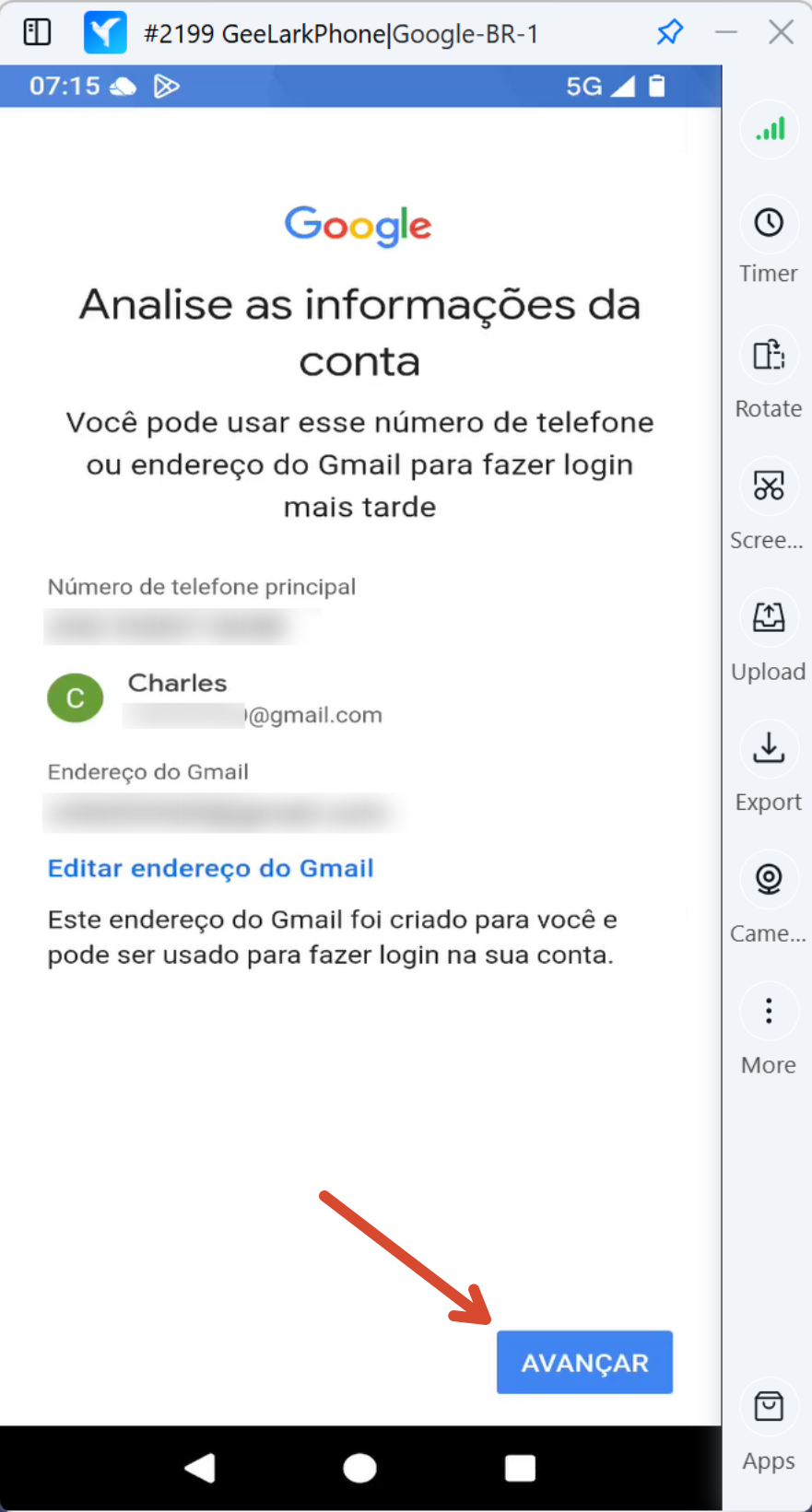The height and width of the screenshot is (1512, 812).
Task: Show More sidebar options
Action: (769, 1029)
